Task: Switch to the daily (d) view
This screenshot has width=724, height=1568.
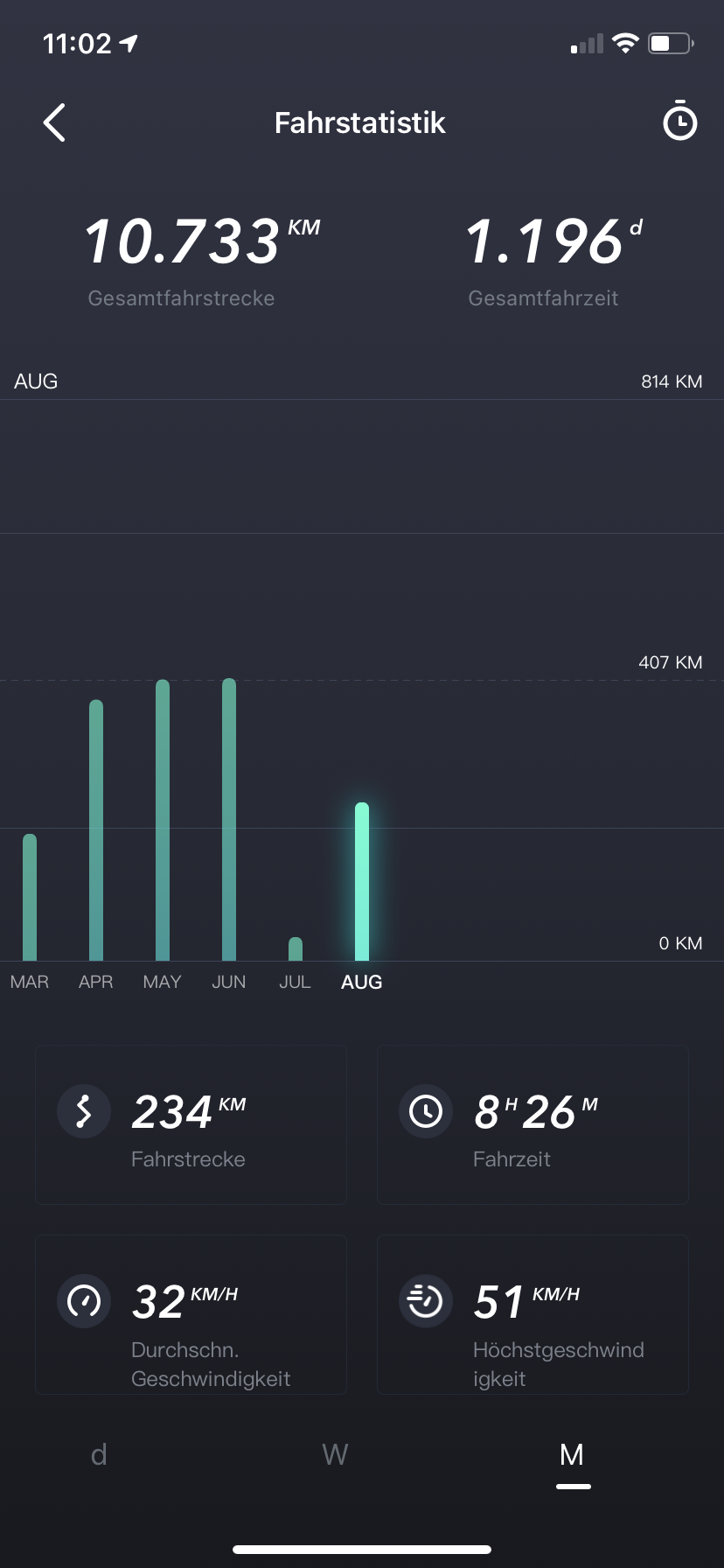Action: coord(99,1454)
